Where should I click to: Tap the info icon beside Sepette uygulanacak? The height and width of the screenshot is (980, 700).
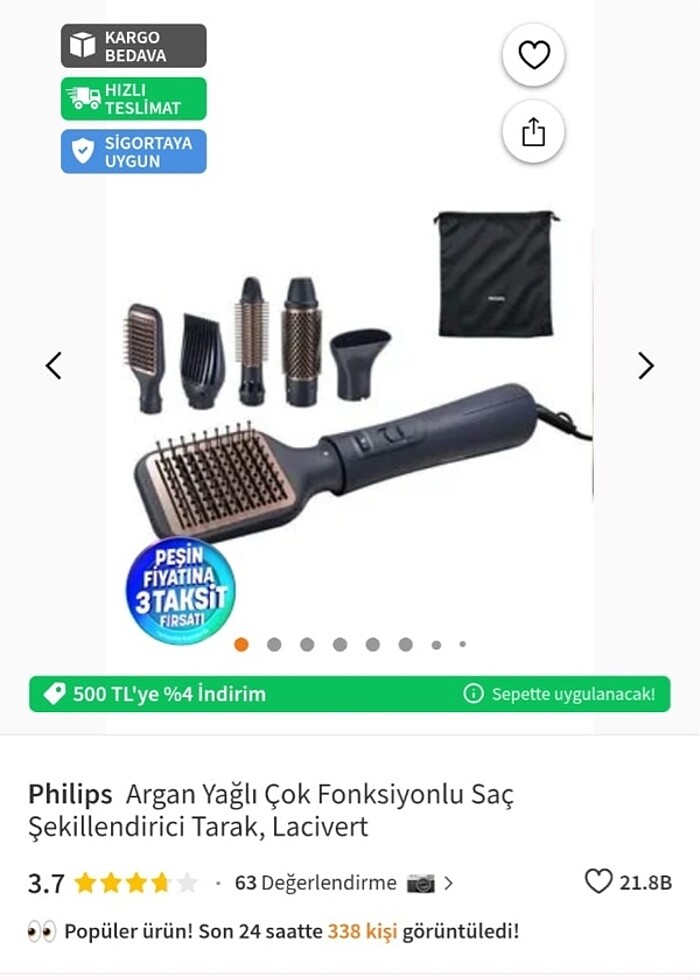pyautogui.click(x=474, y=693)
